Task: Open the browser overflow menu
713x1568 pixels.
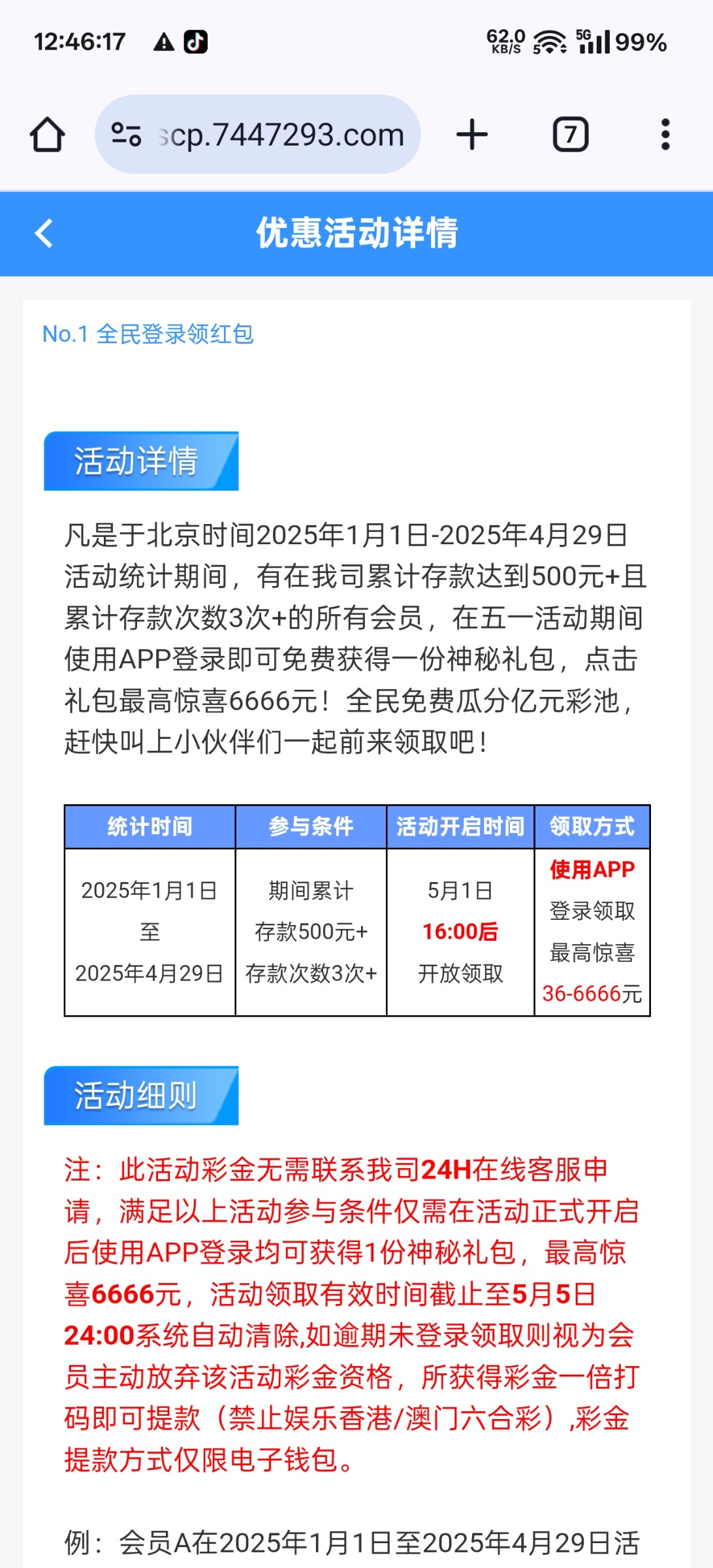Action: pyautogui.click(x=665, y=135)
